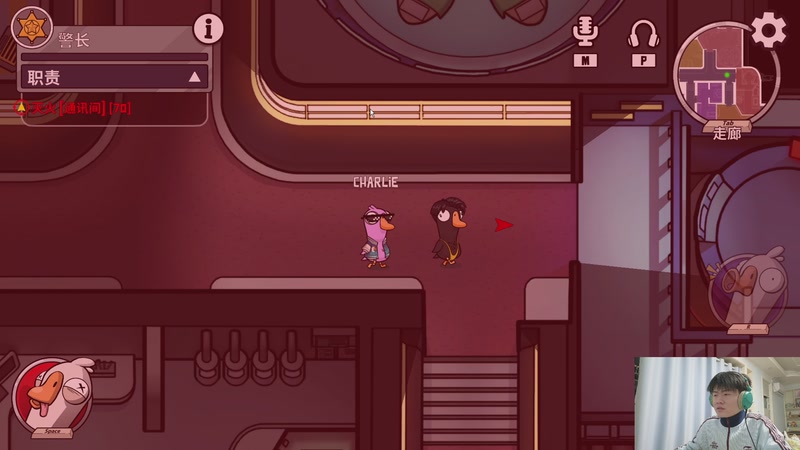Tap the info icon
The width and height of the screenshot is (800, 450).
coord(208,29)
